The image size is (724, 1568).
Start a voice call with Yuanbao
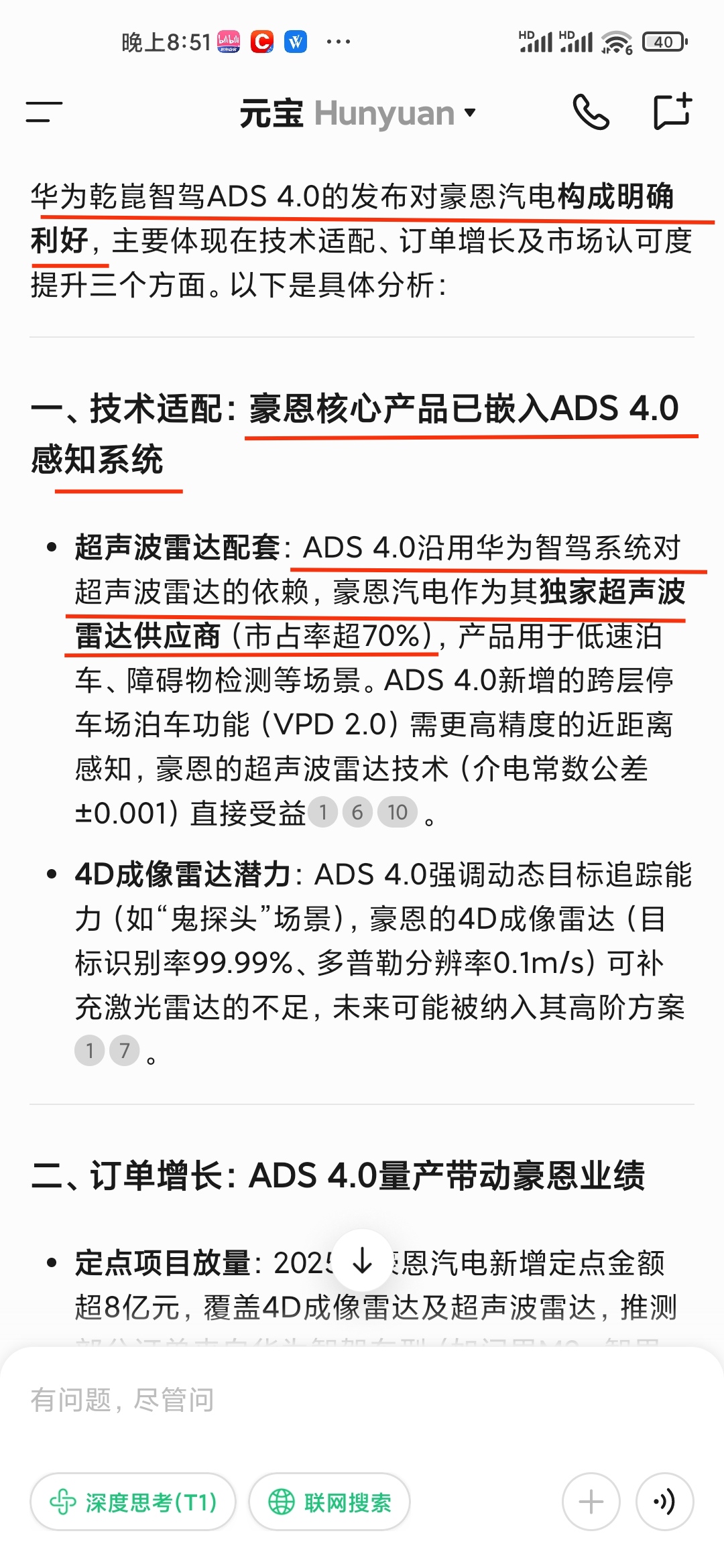tap(591, 112)
